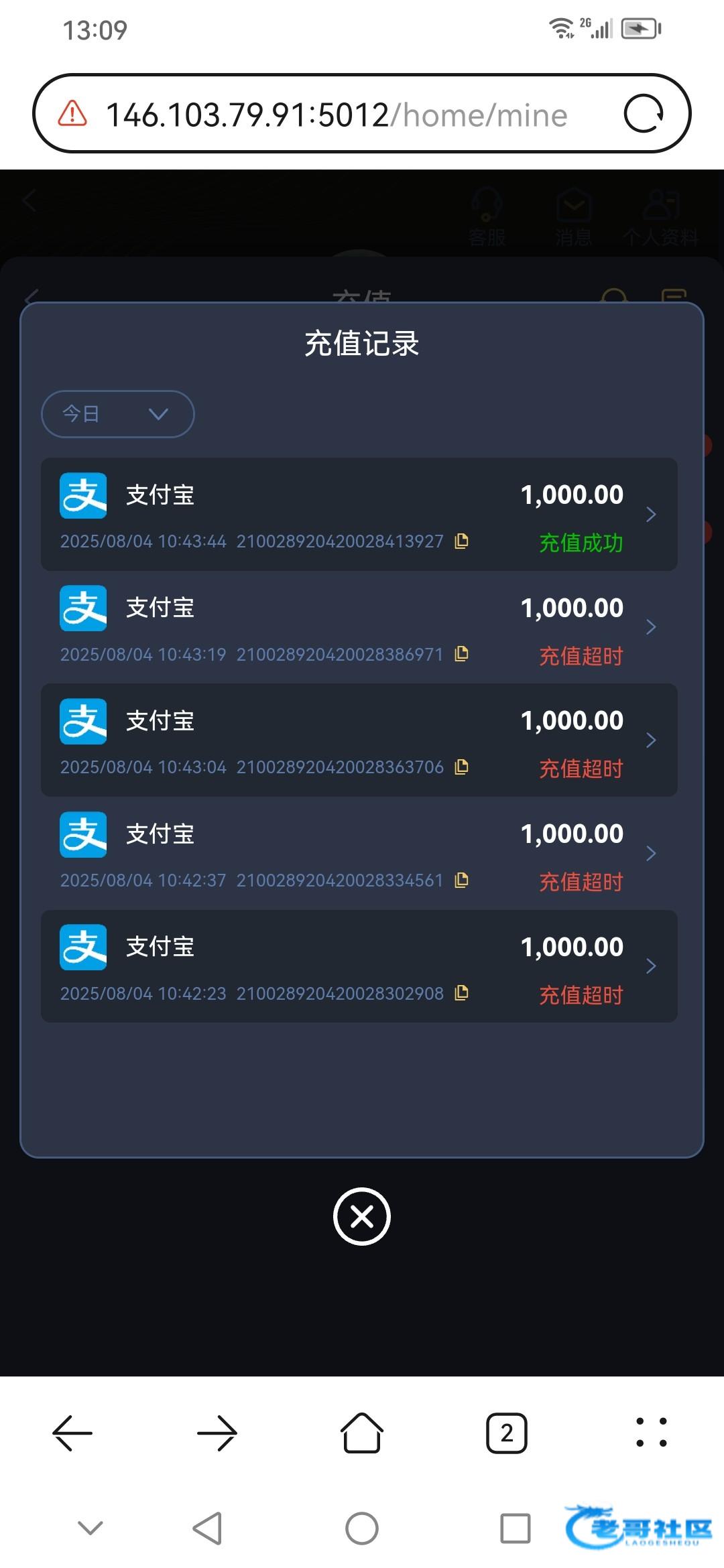724x1568 pixels.
Task: Open the browser home page
Action: (362, 1433)
